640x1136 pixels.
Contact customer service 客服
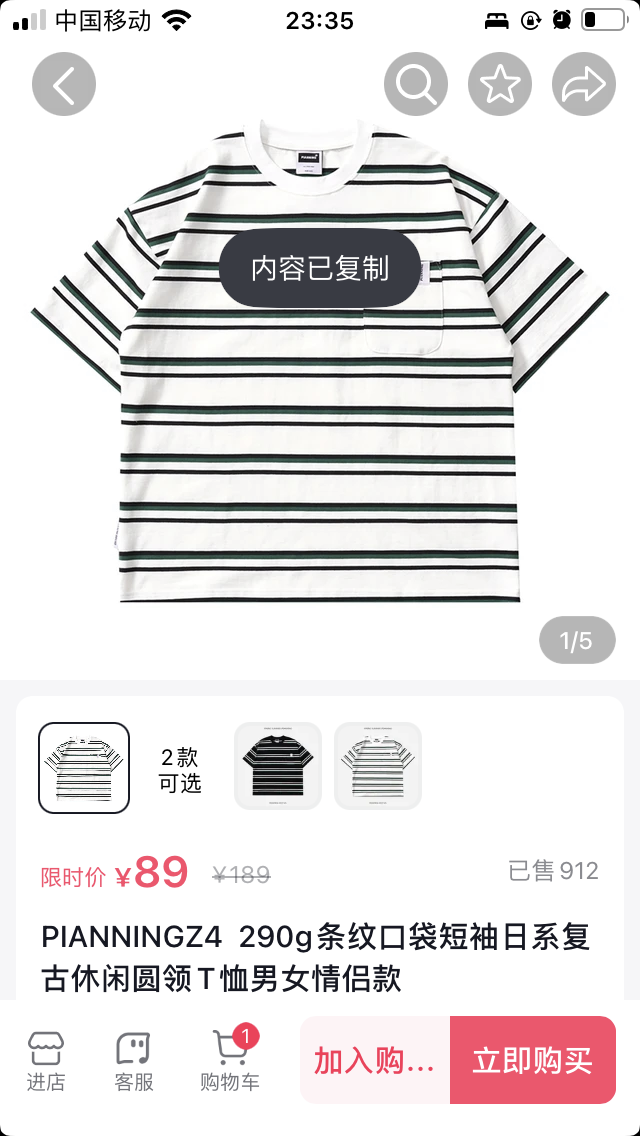point(134,1060)
